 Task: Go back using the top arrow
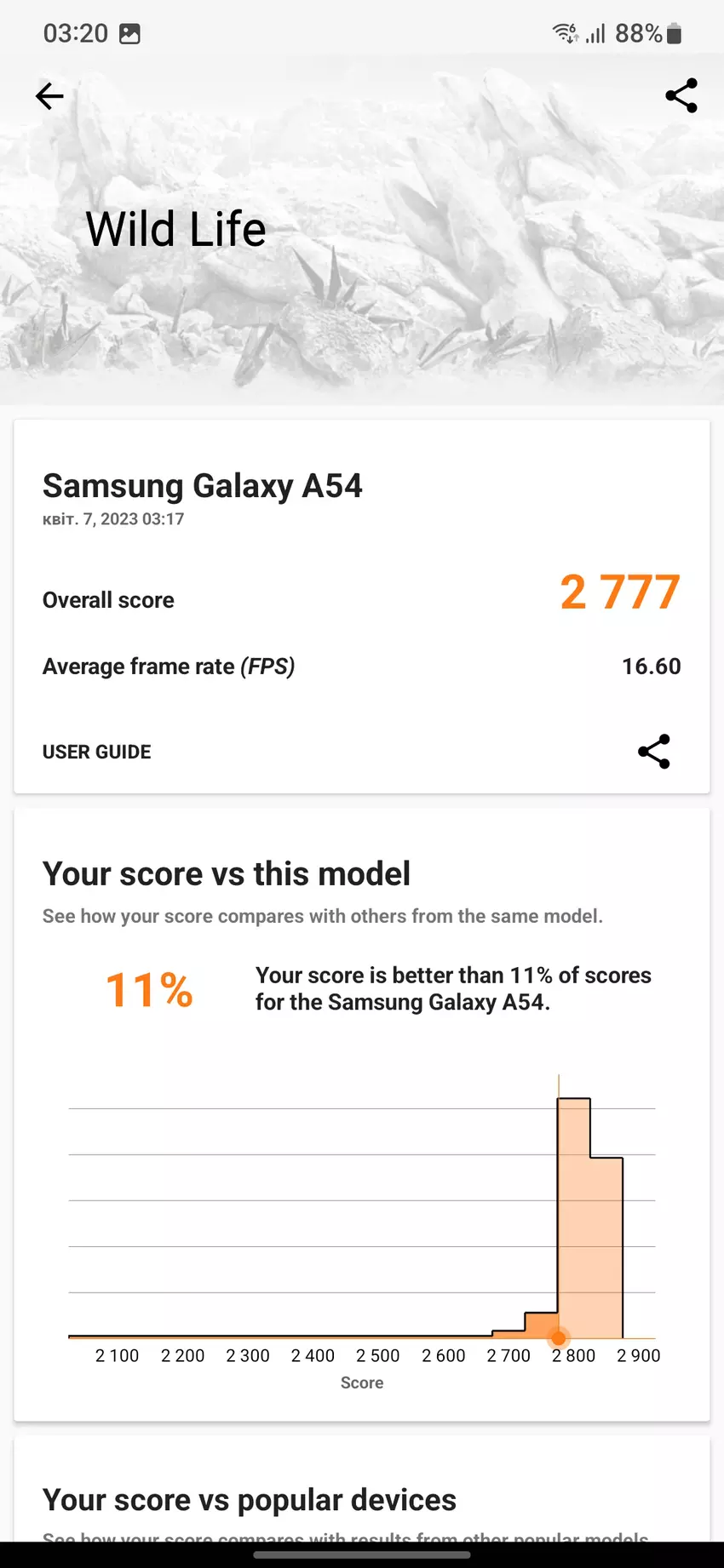[49, 96]
